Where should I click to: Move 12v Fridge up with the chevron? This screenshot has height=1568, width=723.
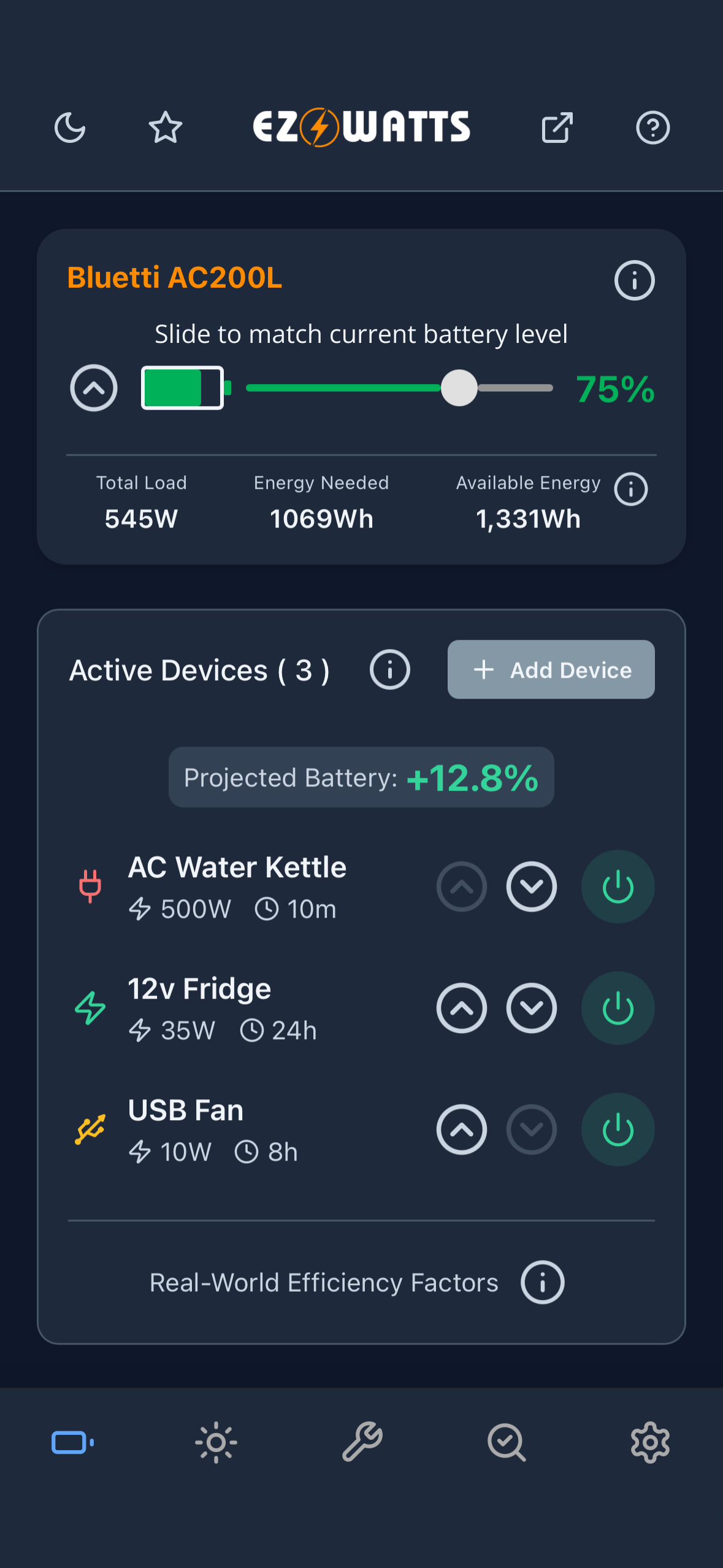click(x=461, y=1008)
